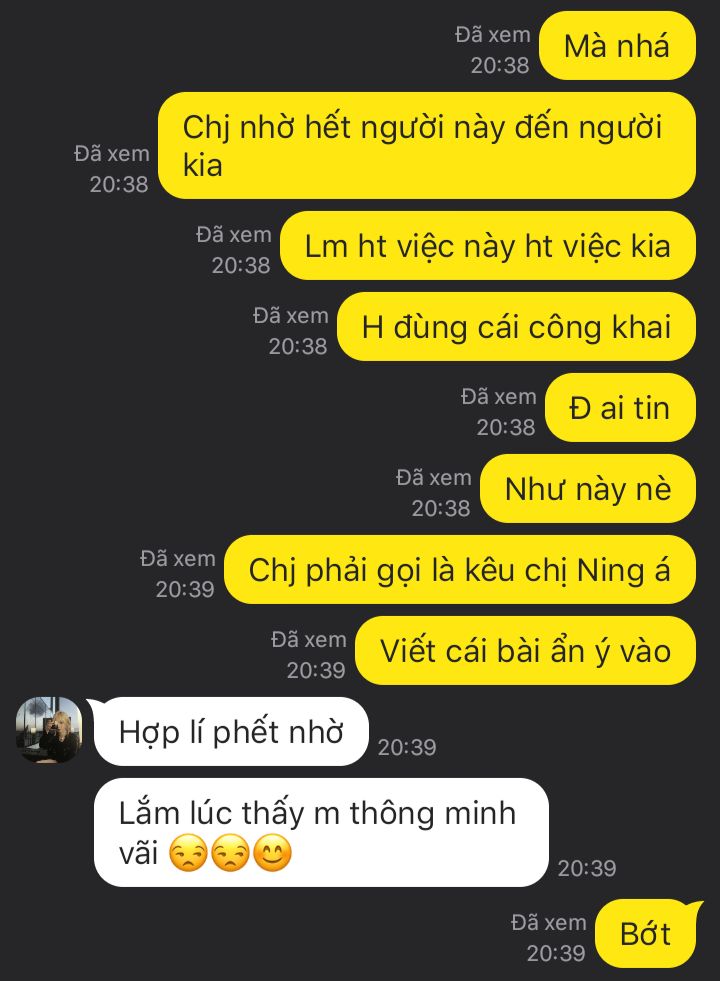Open the sender's profile picture avatar
Viewport: 720px width, 981px height.
coord(49,730)
